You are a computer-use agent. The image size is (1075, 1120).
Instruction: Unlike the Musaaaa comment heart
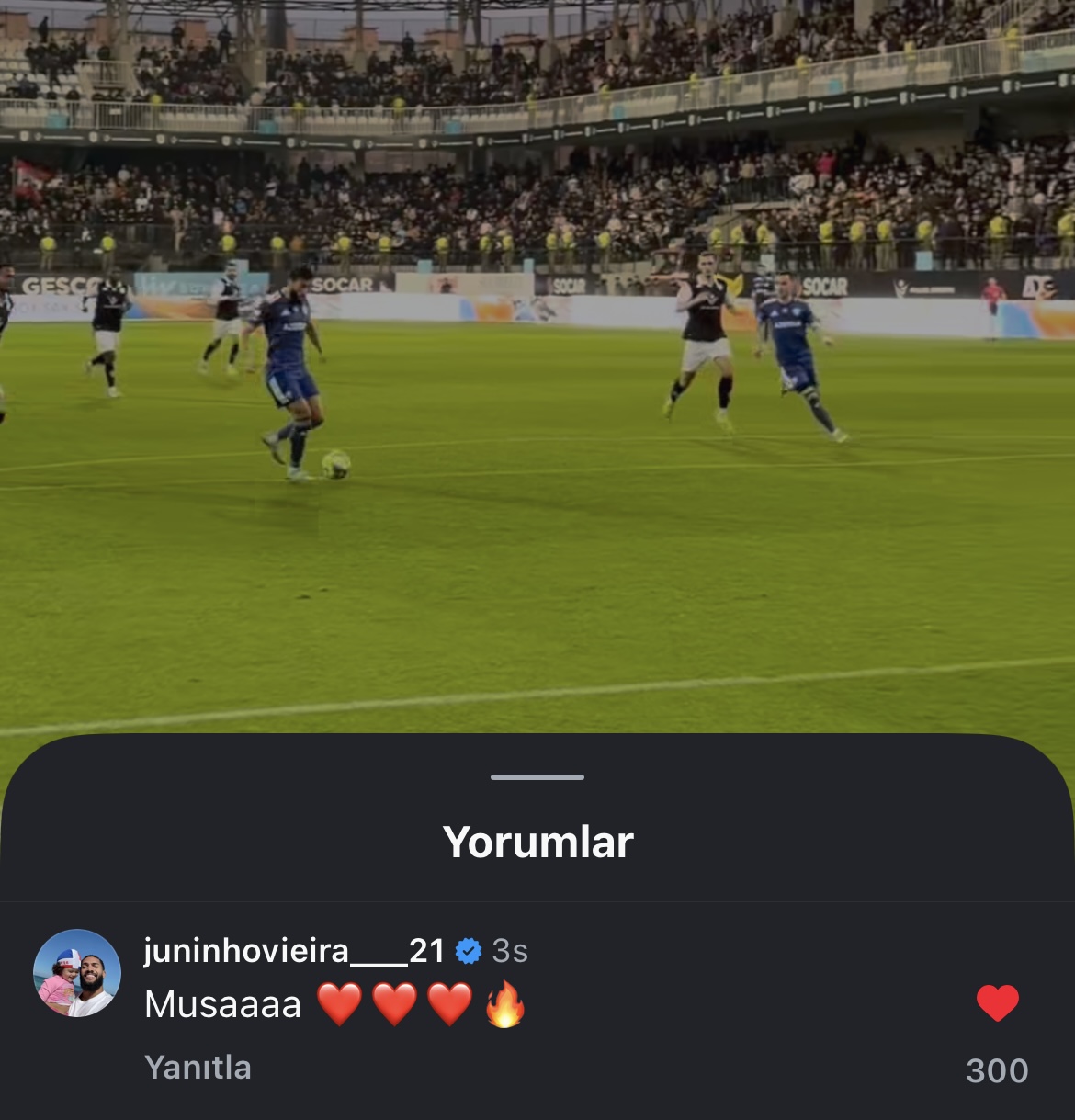[997, 1003]
